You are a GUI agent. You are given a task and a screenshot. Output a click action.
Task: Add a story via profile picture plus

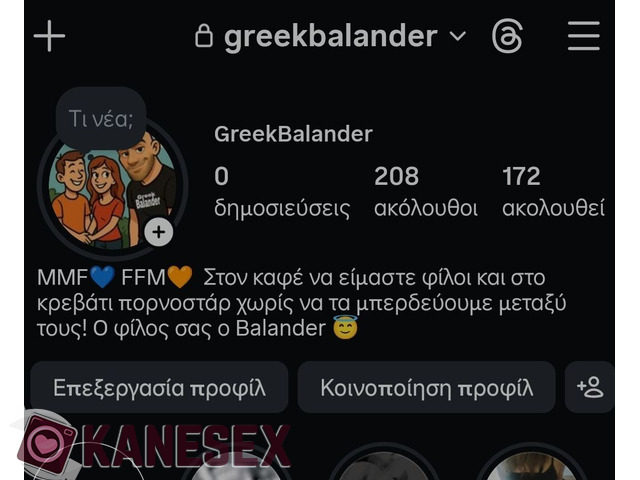click(159, 232)
